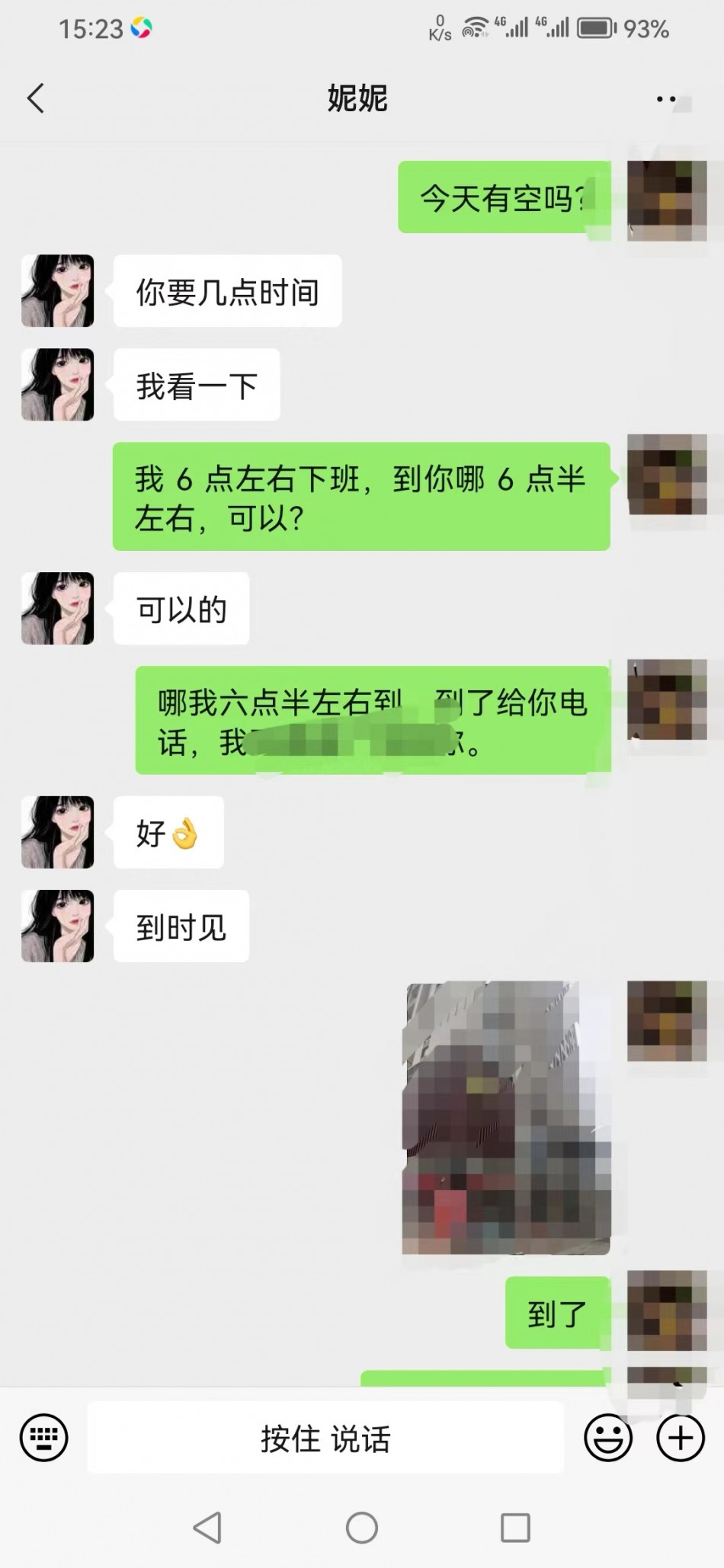Viewport: 724px width, 1568px height.
Task: Open the plus attachments menu
Action: pos(680,1438)
